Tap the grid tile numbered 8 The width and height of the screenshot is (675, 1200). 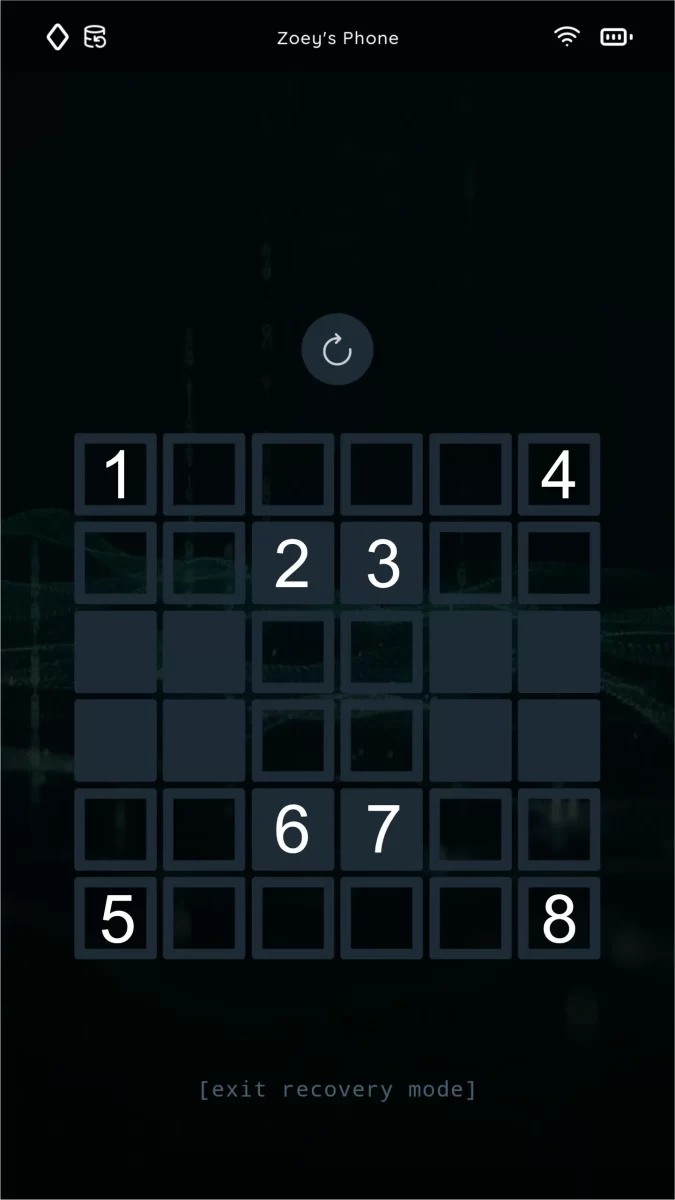click(559, 918)
